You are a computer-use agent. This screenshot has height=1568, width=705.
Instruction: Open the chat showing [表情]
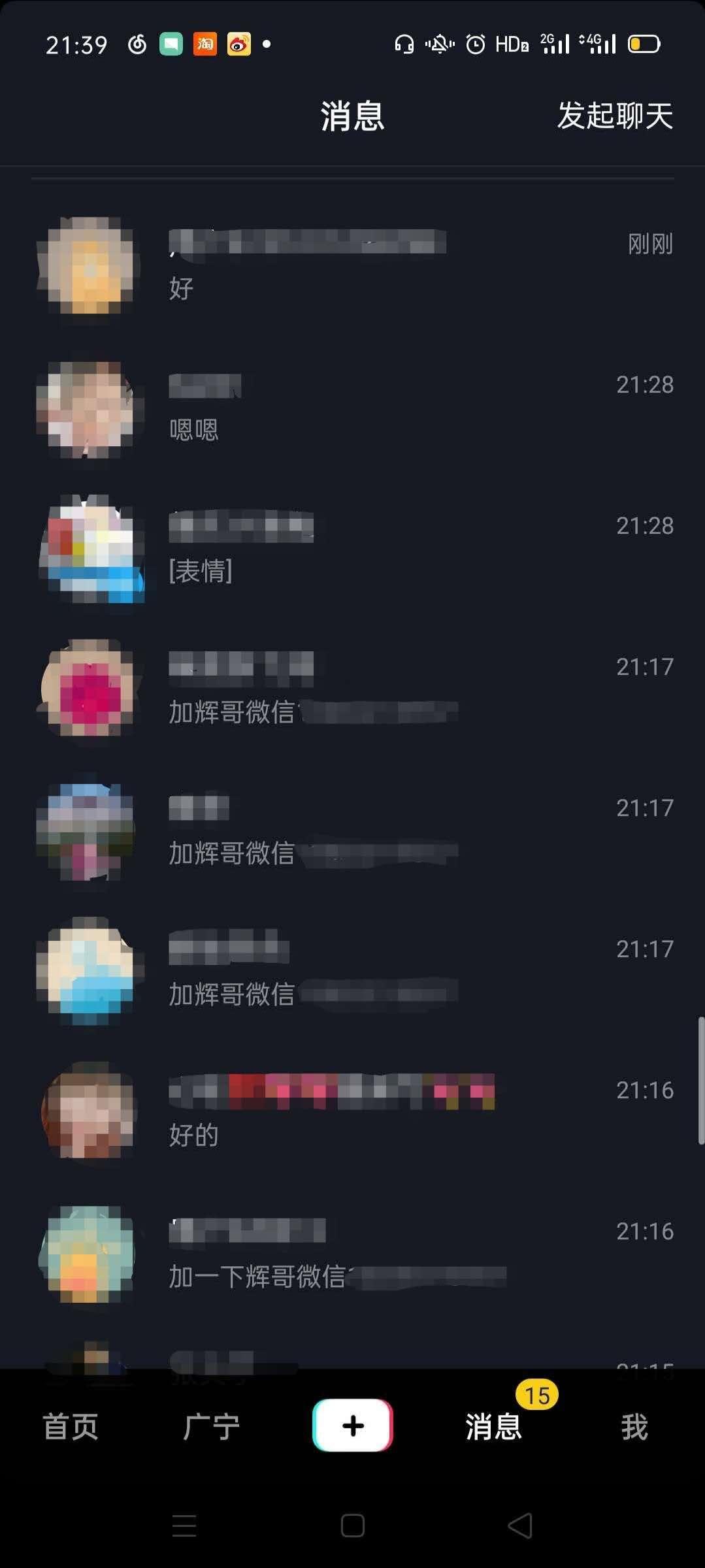click(352, 548)
